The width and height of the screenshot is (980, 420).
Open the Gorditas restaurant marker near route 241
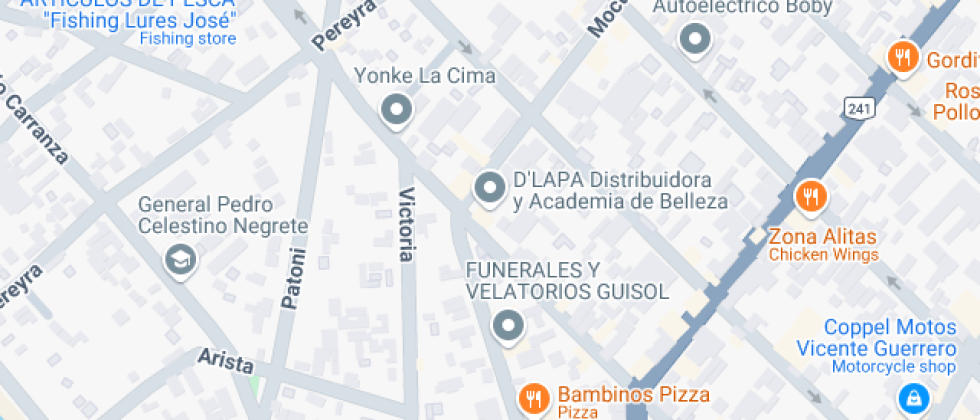point(904,56)
